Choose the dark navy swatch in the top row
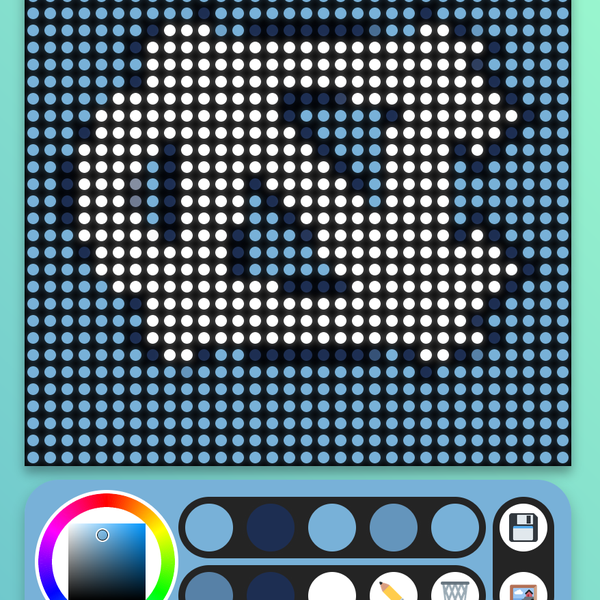Screen dimensions: 600x600 (x=270, y=527)
